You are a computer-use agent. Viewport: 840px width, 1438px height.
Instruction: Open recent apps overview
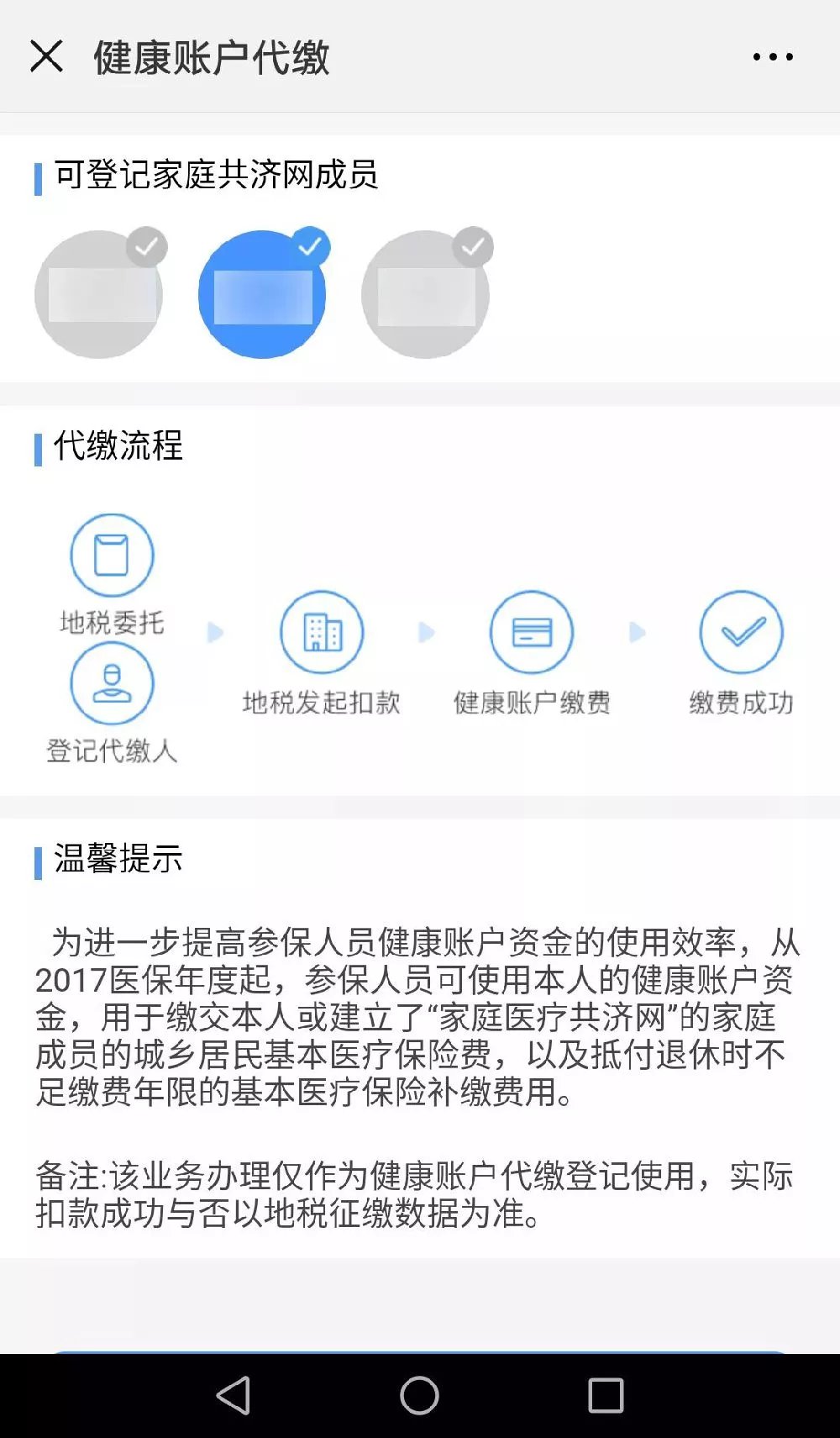[606, 1396]
